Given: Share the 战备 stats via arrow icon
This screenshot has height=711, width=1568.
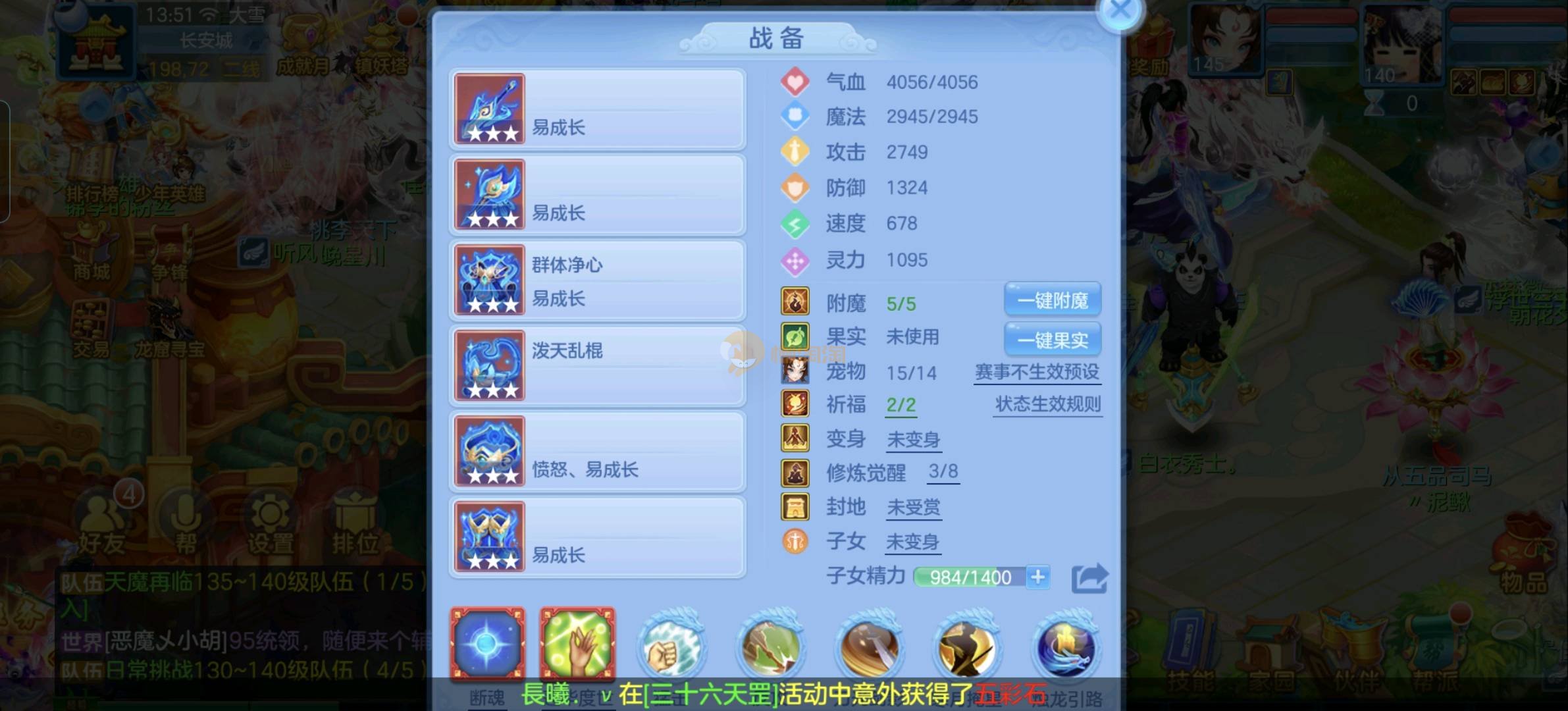Looking at the screenshot, I should point(1089,579).
